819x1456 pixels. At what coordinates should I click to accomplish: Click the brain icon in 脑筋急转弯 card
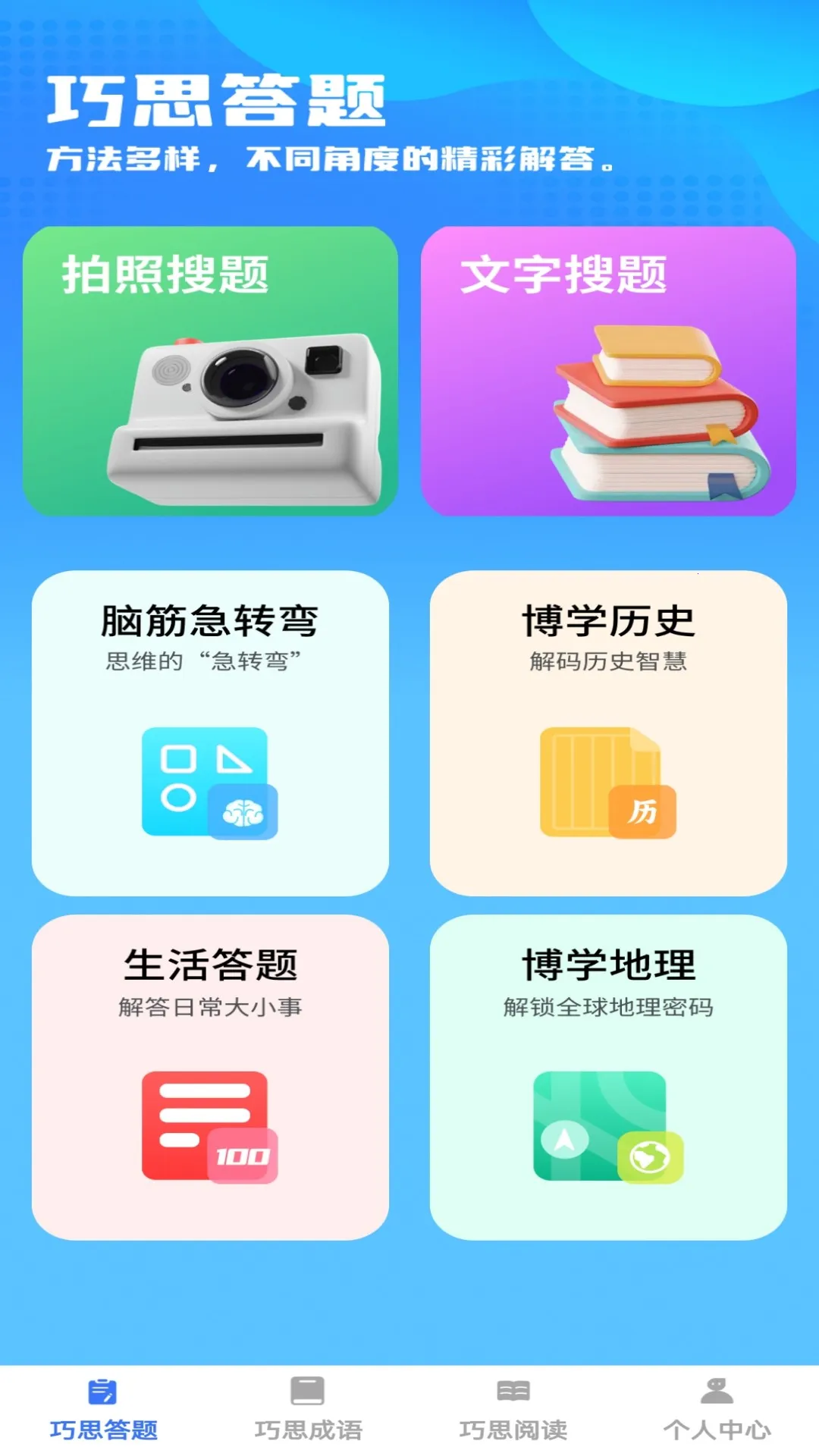point(242,810)
